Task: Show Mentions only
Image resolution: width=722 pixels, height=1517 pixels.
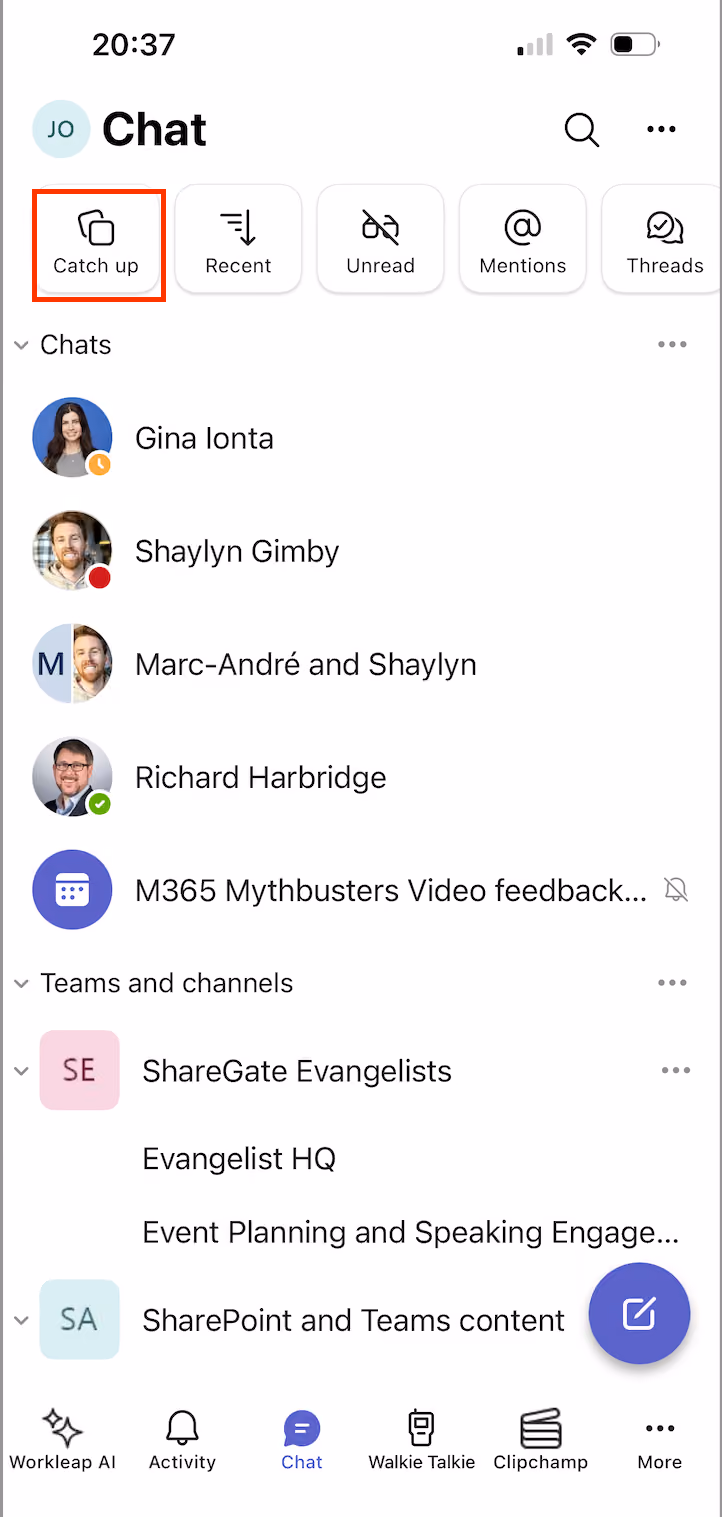Action: pyautogui.click(x=522, y=239)
